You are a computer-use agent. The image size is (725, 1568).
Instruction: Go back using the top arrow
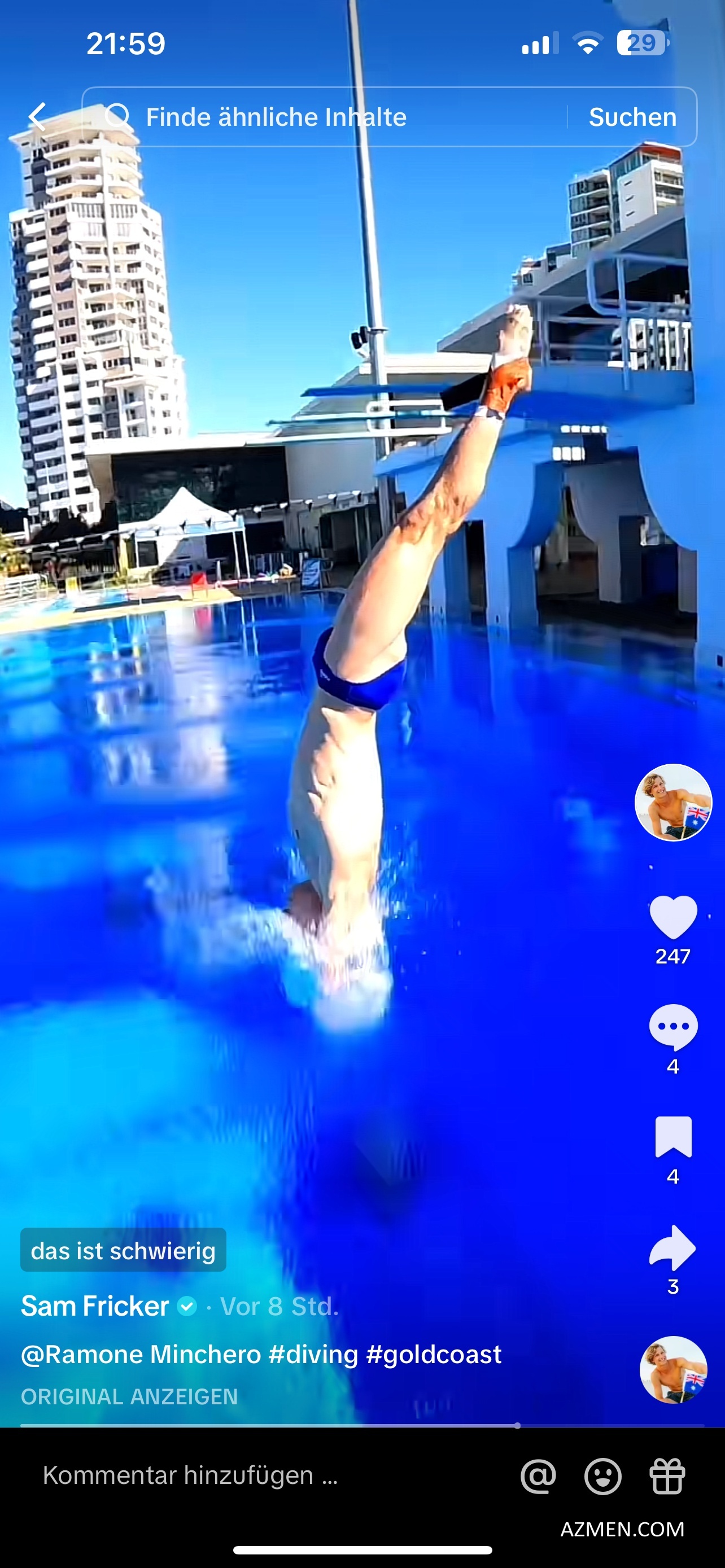38,117
